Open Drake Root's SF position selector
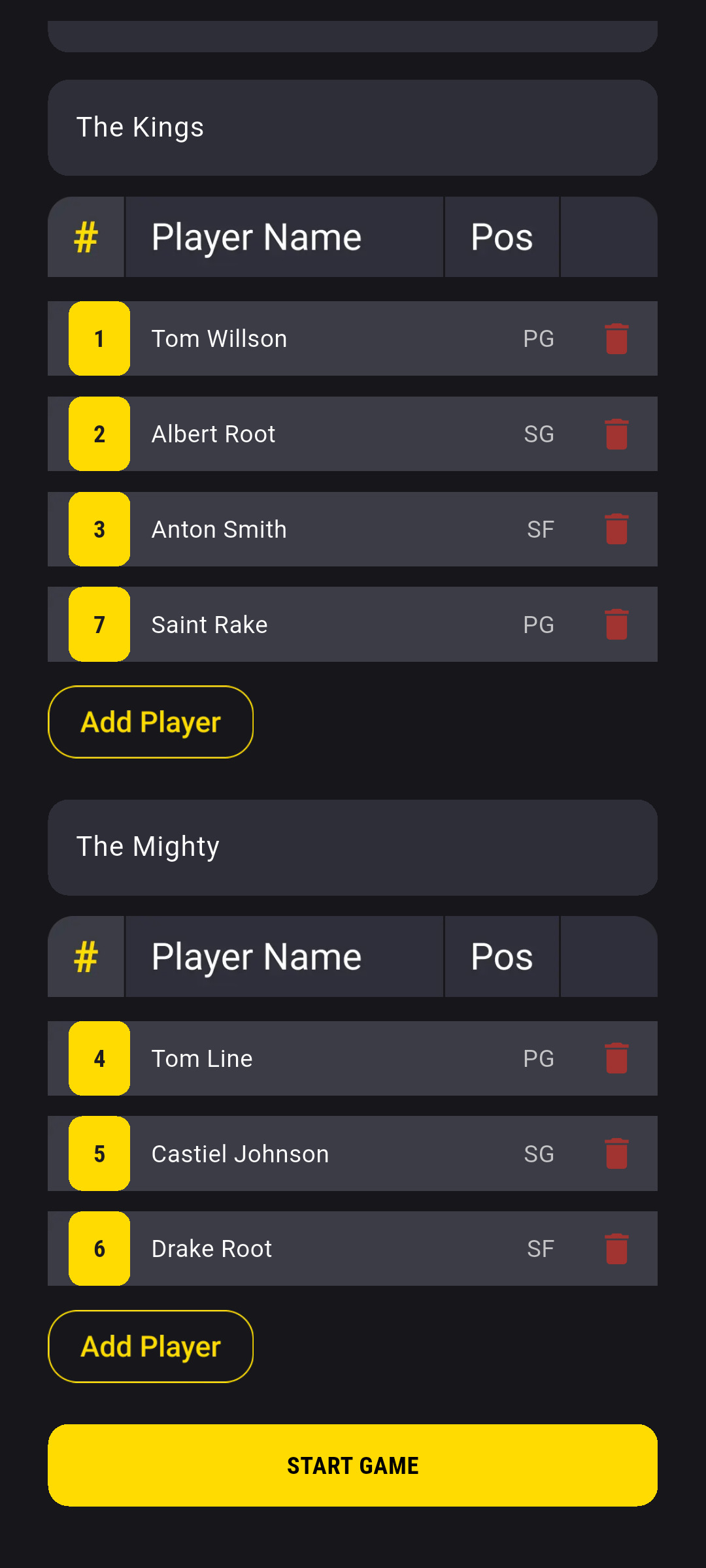Image resolution: width=706 pixels, height=1568 pixels. click(x=541, y=1248)
